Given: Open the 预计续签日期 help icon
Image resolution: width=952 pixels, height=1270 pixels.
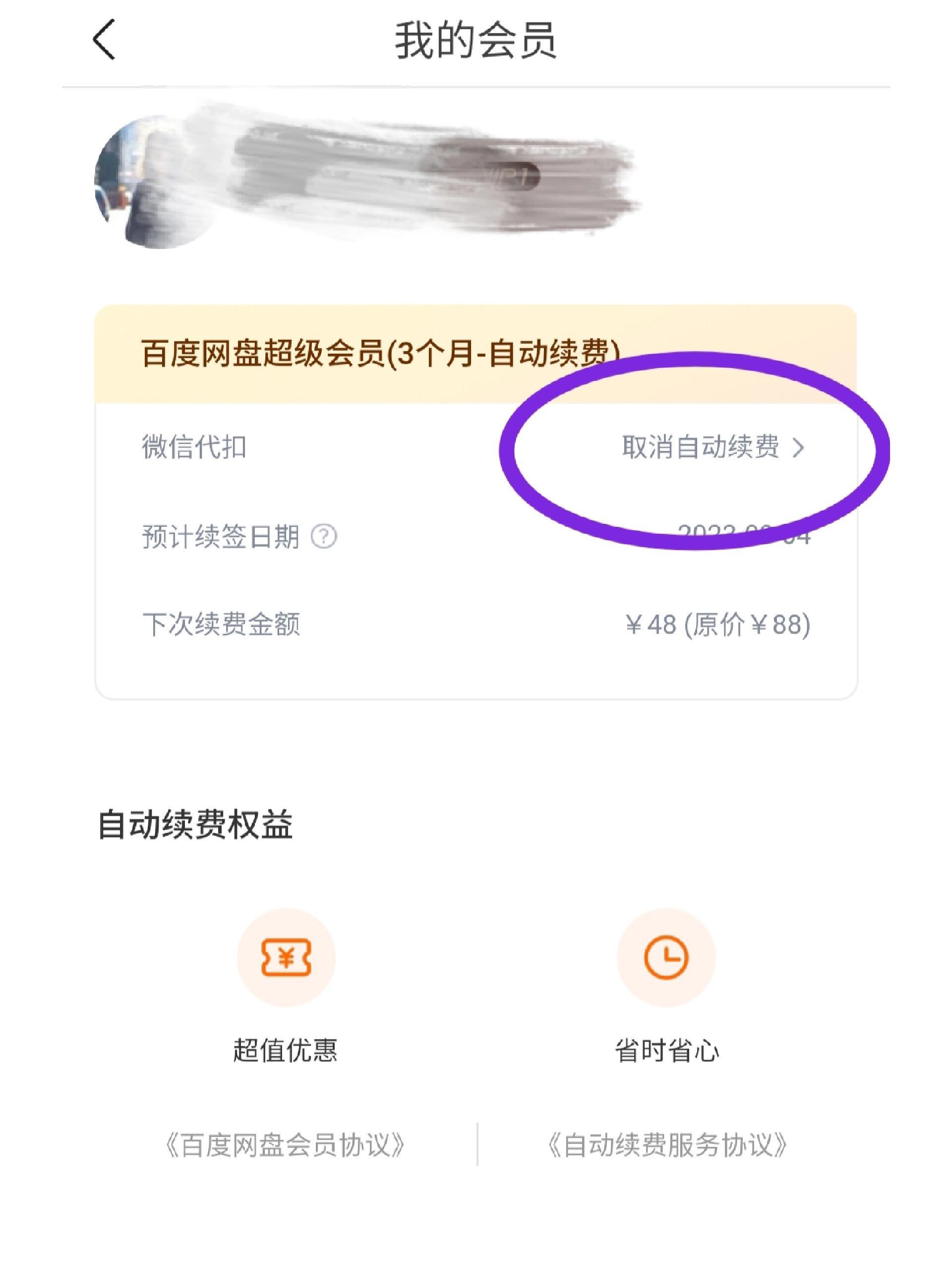Looking at the screenshot, I should click(324, 537).
